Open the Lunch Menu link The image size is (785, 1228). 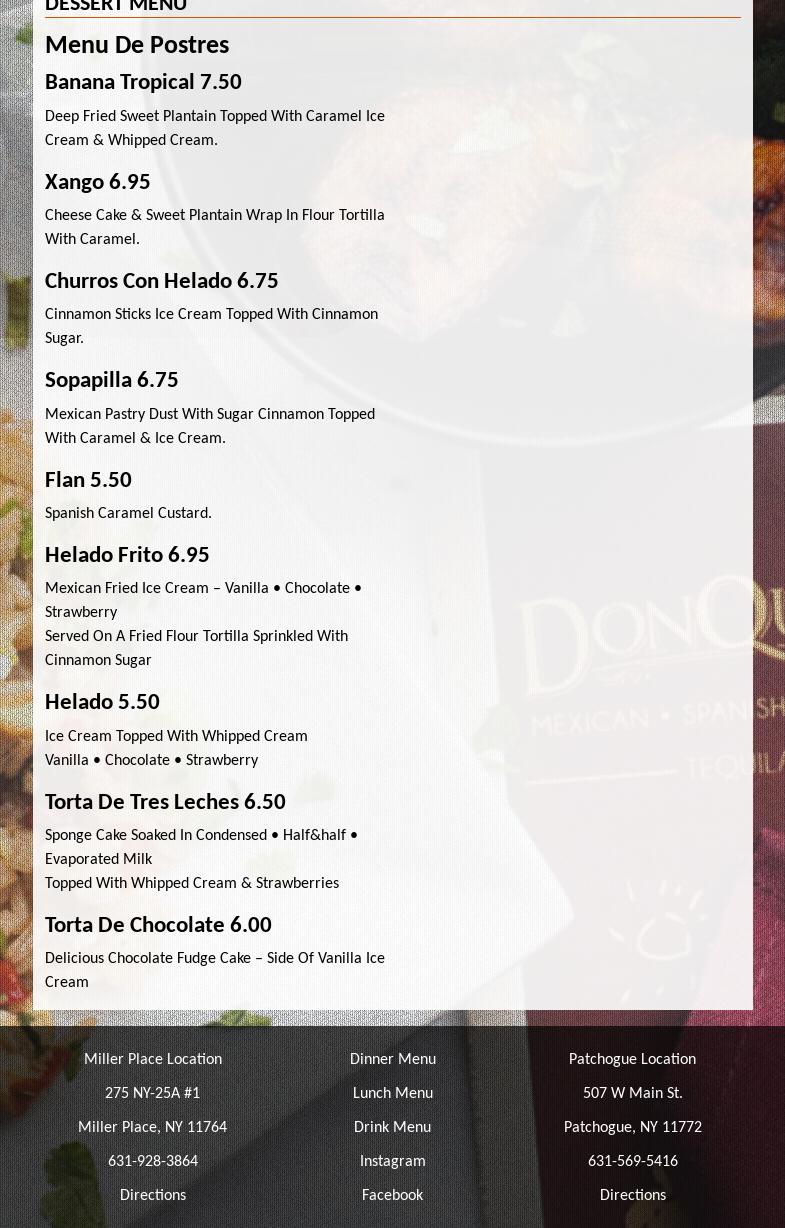click(x=392, y=1092)
